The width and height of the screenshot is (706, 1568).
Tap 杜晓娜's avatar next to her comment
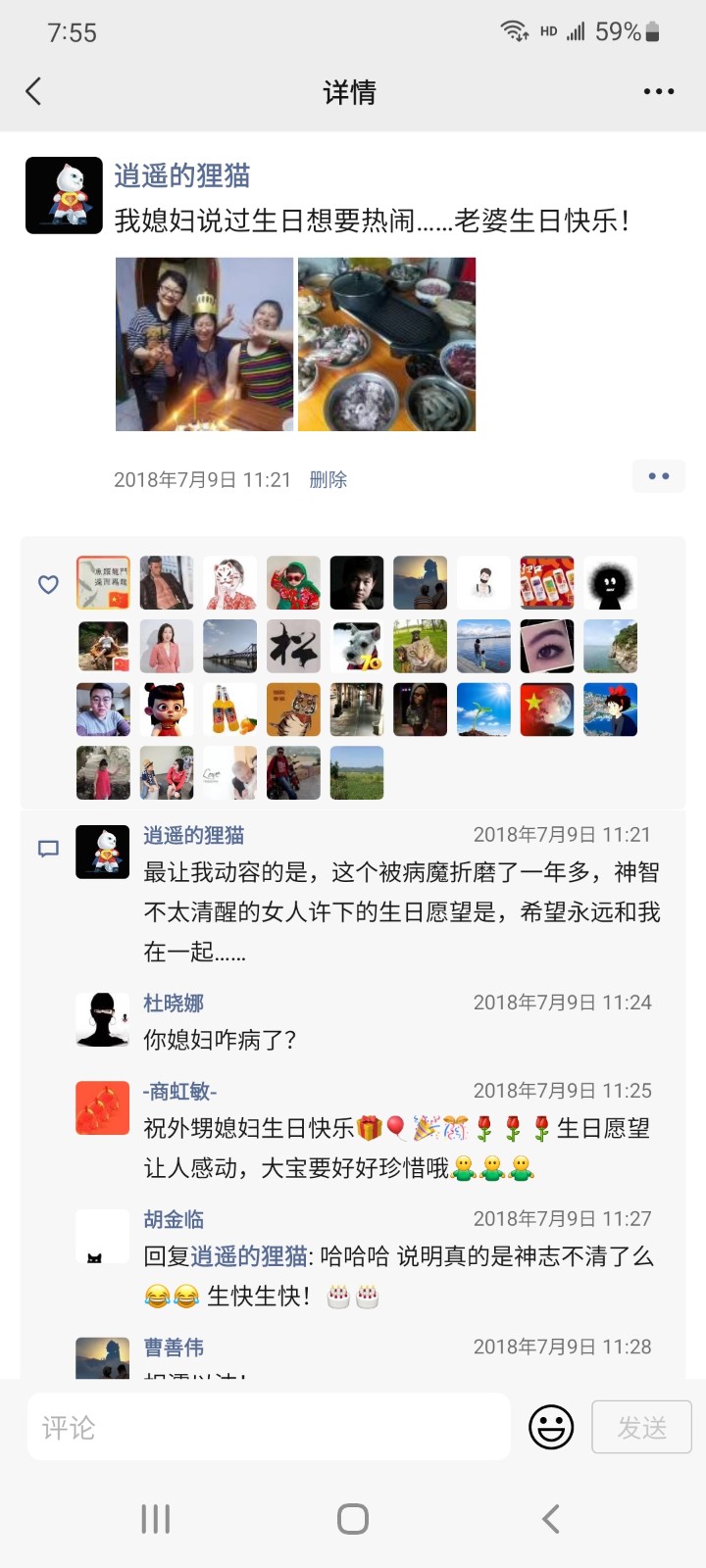102,1019
